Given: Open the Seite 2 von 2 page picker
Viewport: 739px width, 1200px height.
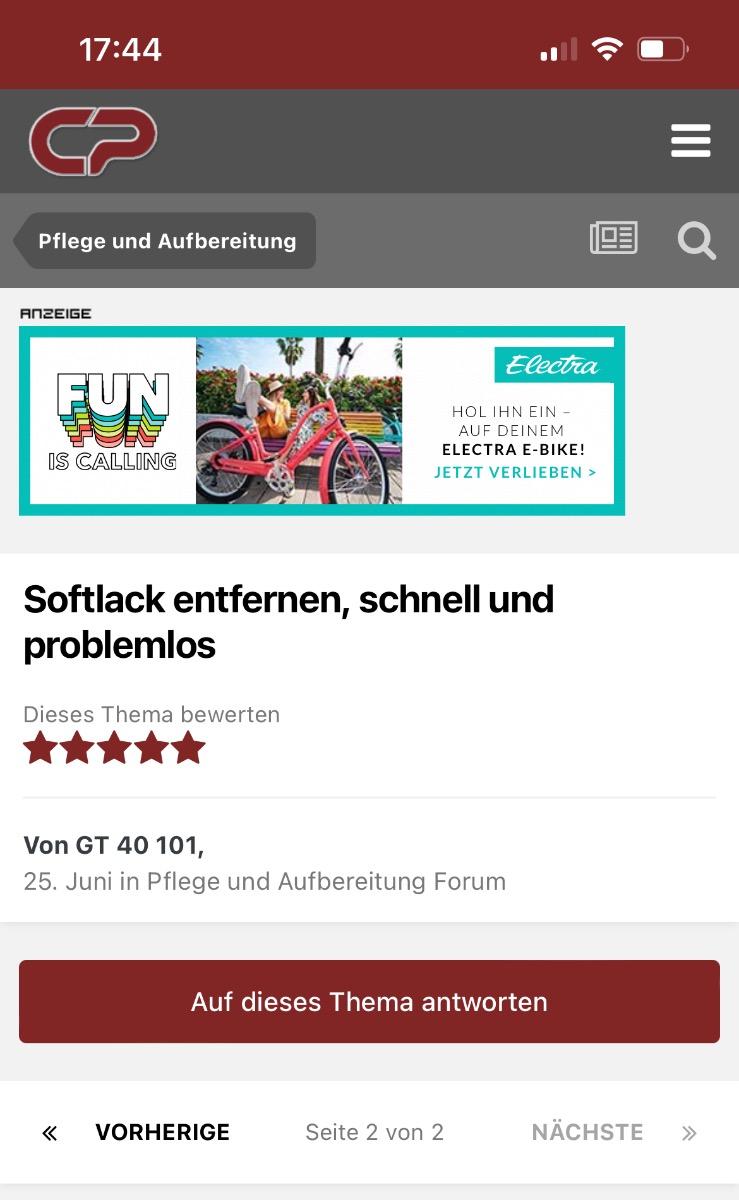Looking at the screenshot, I should click(374, 1132).
